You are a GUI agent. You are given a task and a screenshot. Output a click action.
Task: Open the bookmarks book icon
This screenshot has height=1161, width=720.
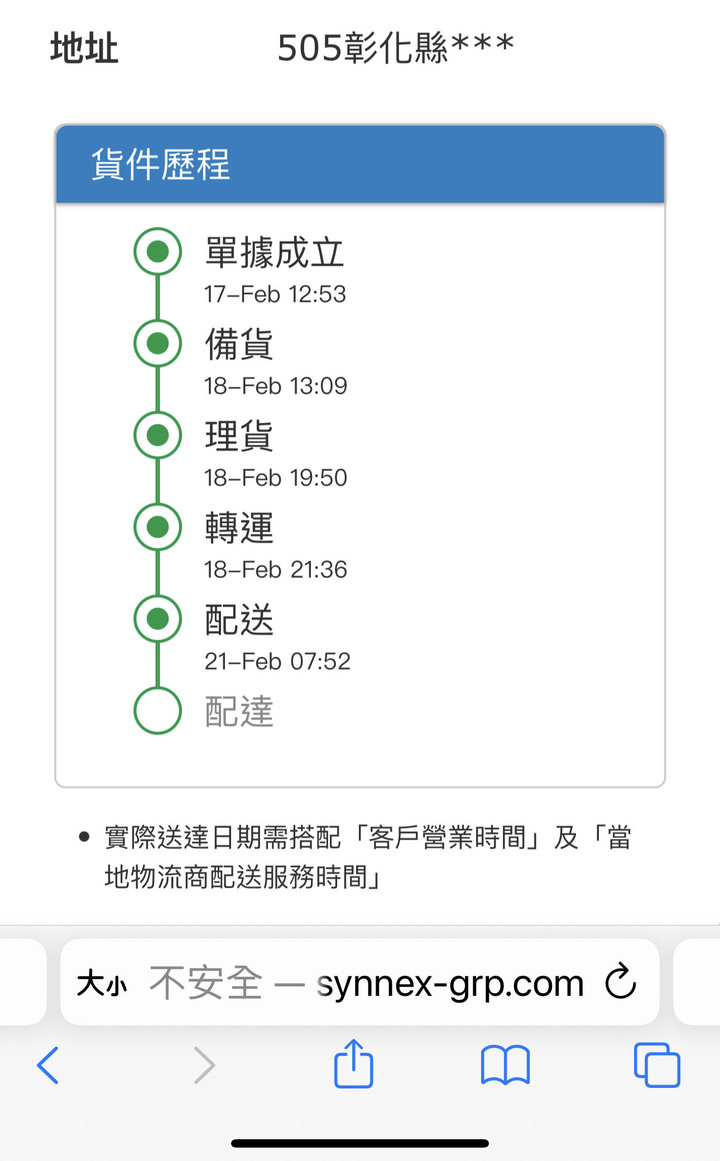505,1065
